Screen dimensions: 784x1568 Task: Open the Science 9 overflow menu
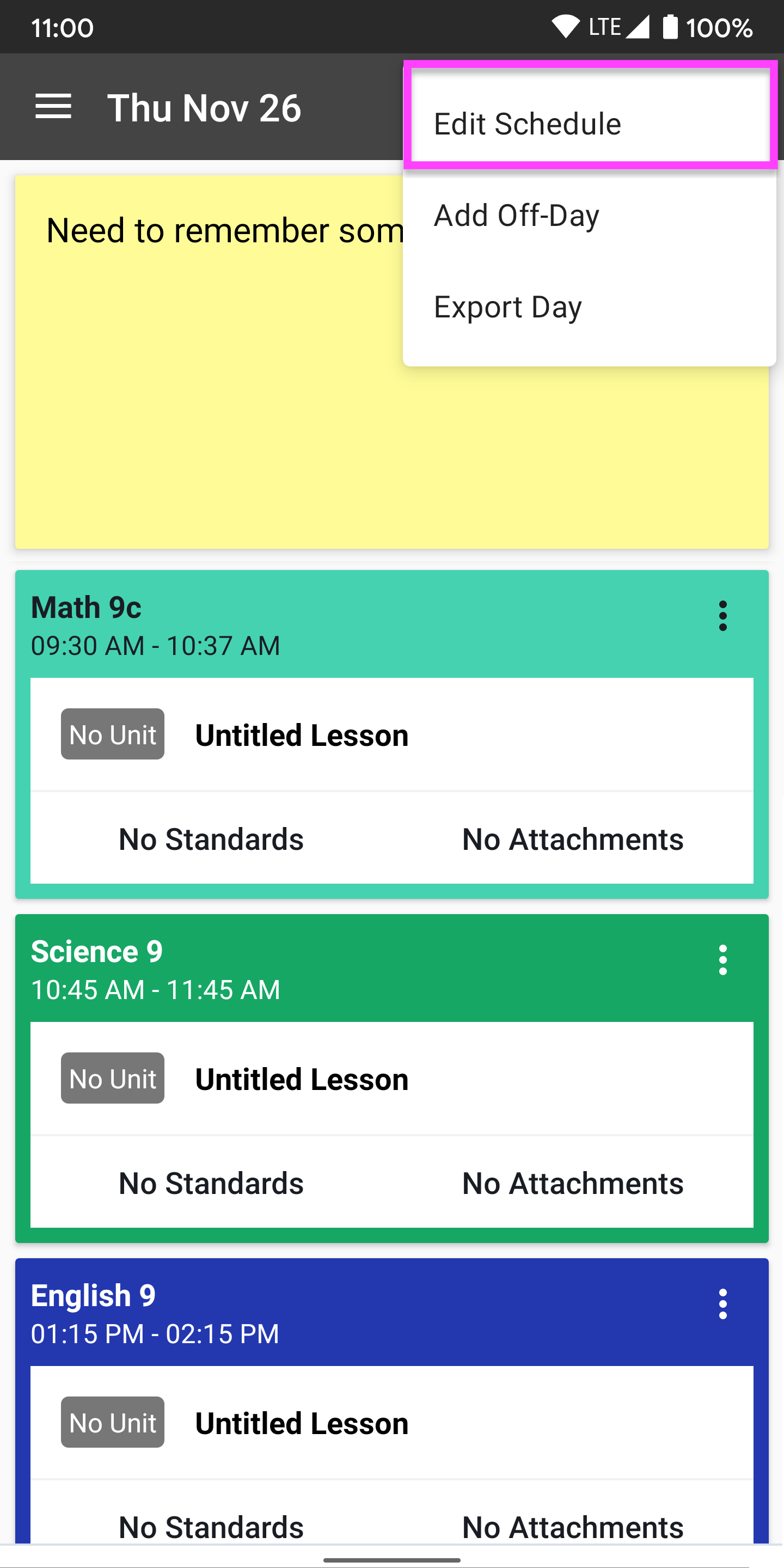(722, 960)
